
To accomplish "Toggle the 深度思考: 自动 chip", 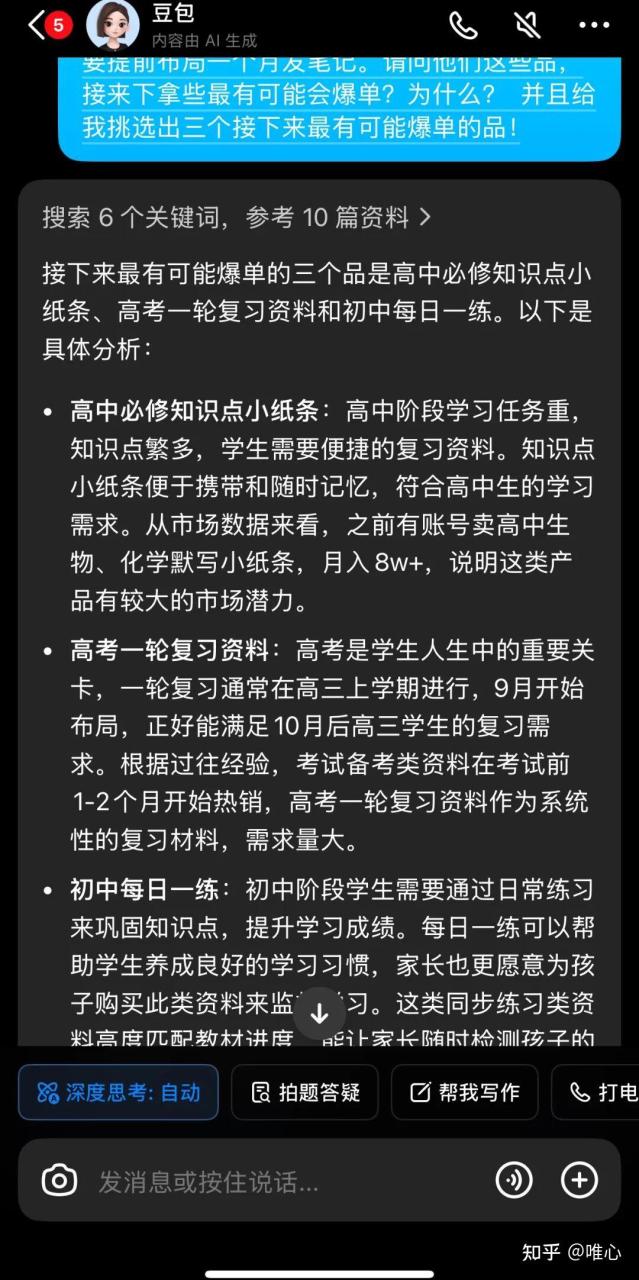I will [118, 1092].
